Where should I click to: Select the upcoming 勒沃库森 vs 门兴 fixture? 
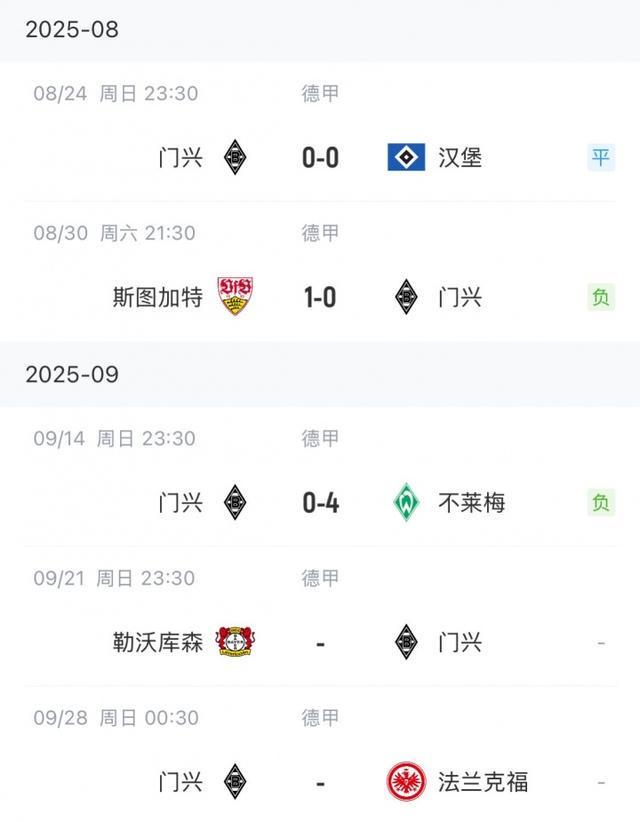[x=320, y=642]
